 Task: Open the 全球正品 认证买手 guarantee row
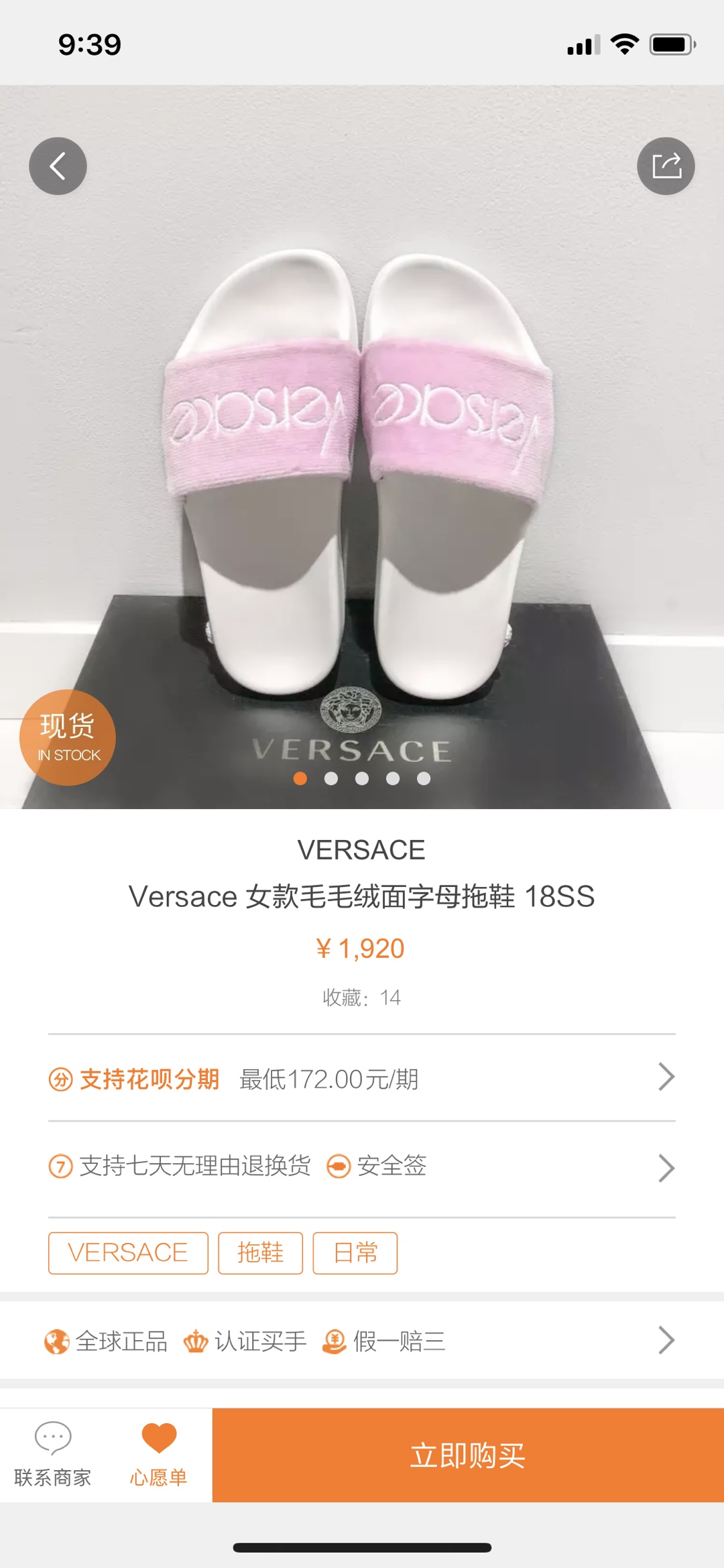tap(362, 1341)
